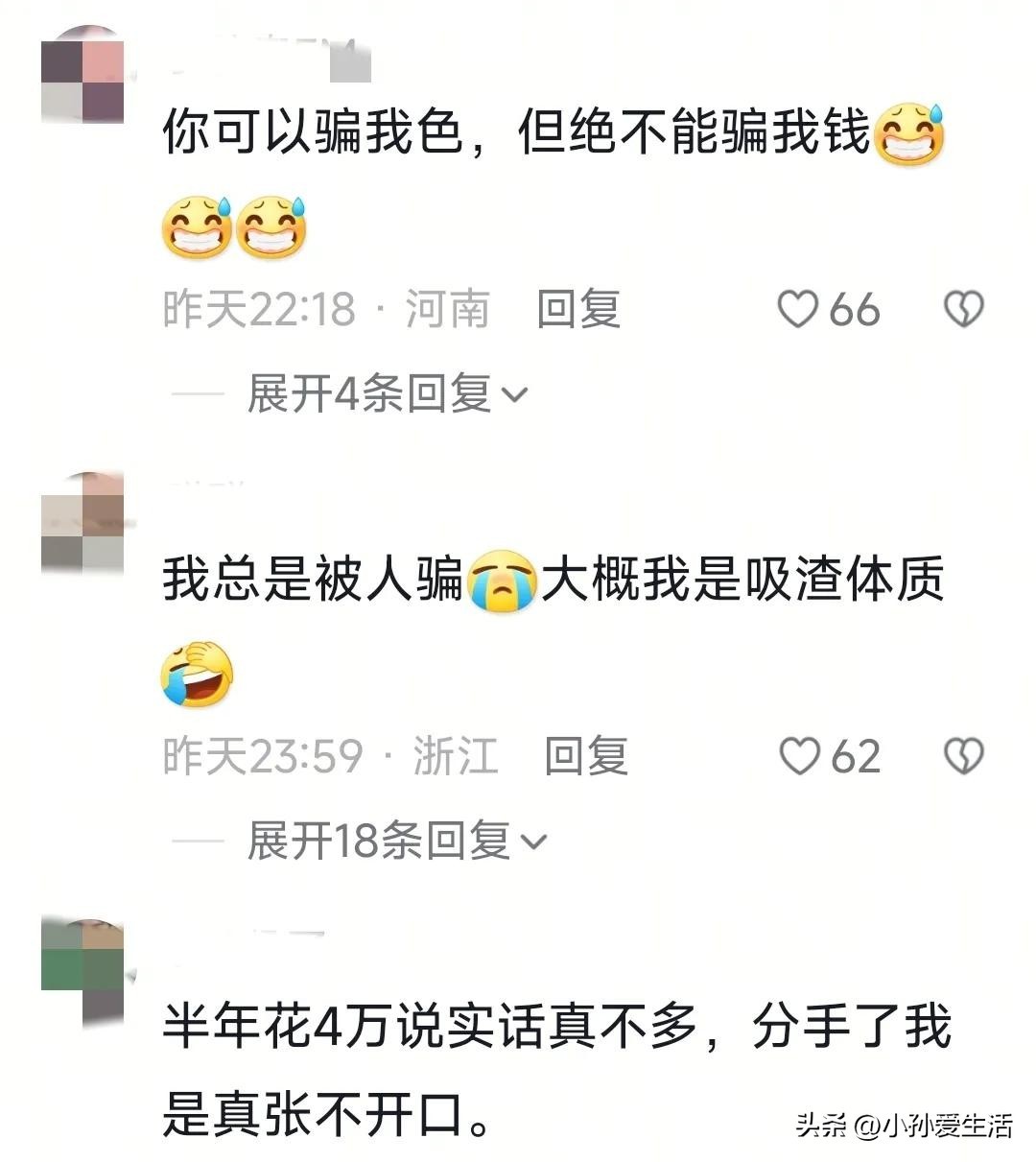Like the 浙江 comment about 吸渣体质
The width and height of the screenshot is (1036, 1162).
point(798,756)
